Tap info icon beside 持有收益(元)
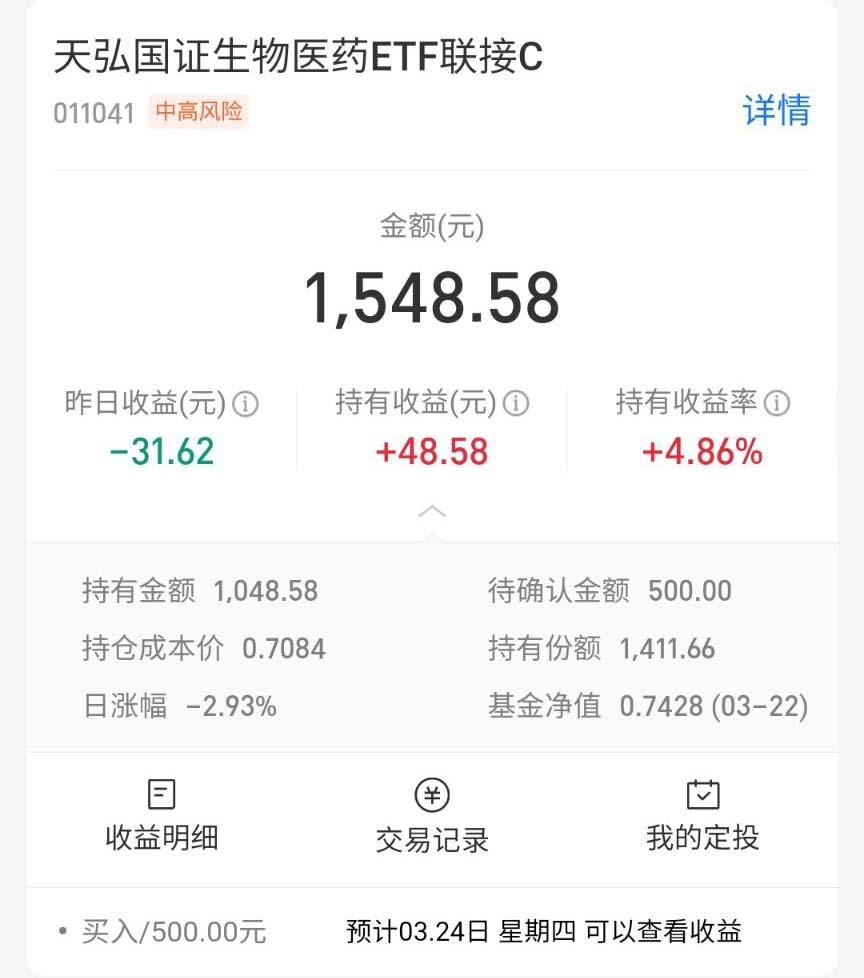 516,404
